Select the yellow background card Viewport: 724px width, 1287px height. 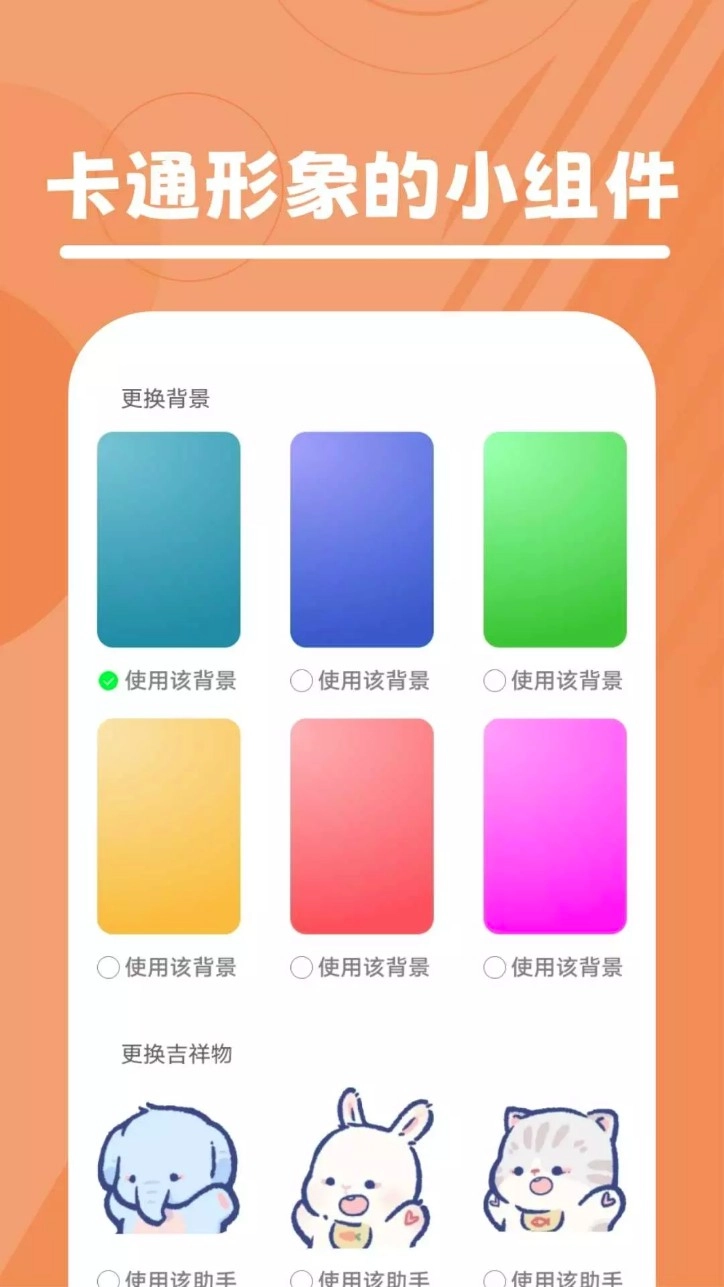coord(168,824)
